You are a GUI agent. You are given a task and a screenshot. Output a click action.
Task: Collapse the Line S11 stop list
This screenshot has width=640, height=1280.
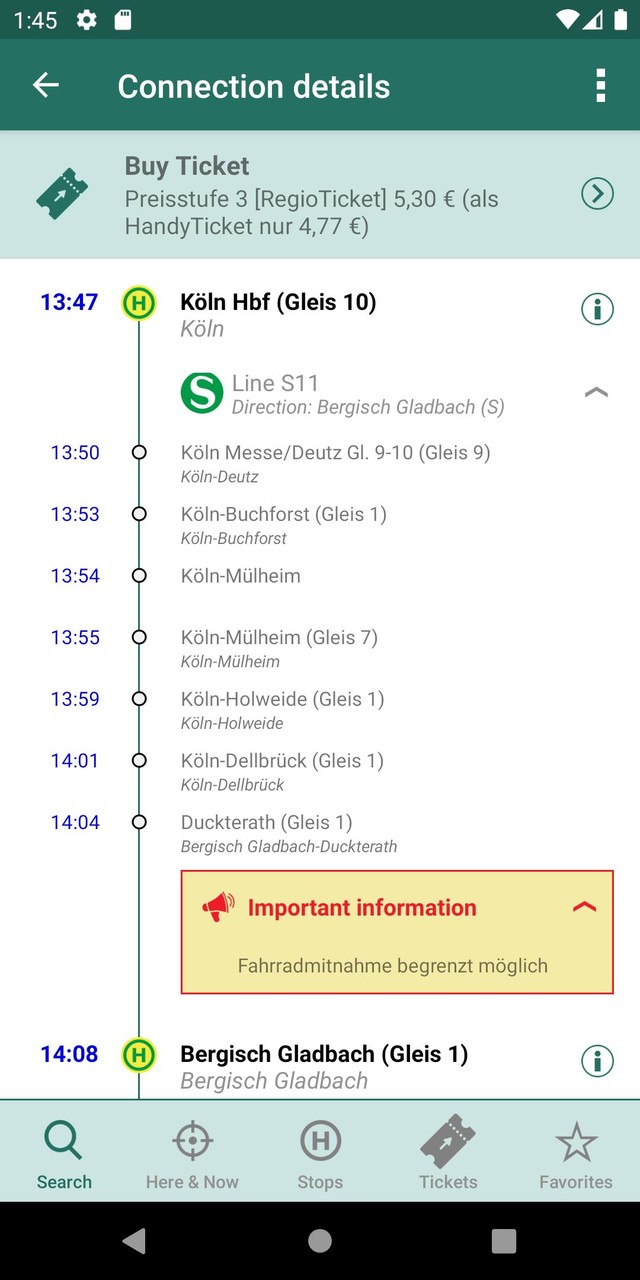click(x=596, y=393)
